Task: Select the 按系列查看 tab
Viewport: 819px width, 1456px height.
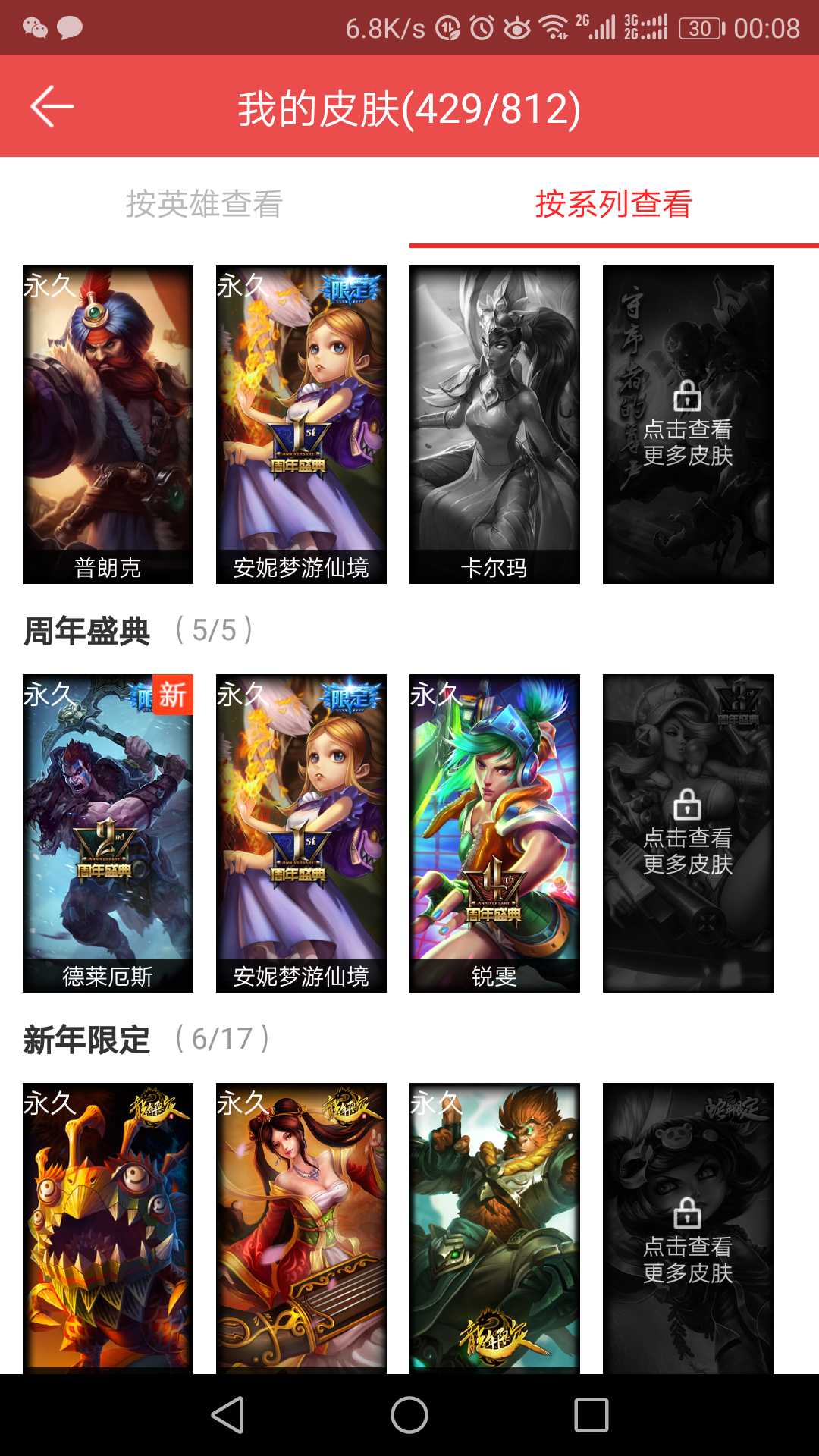Action: pyautogui.click(x=613, y=204)
